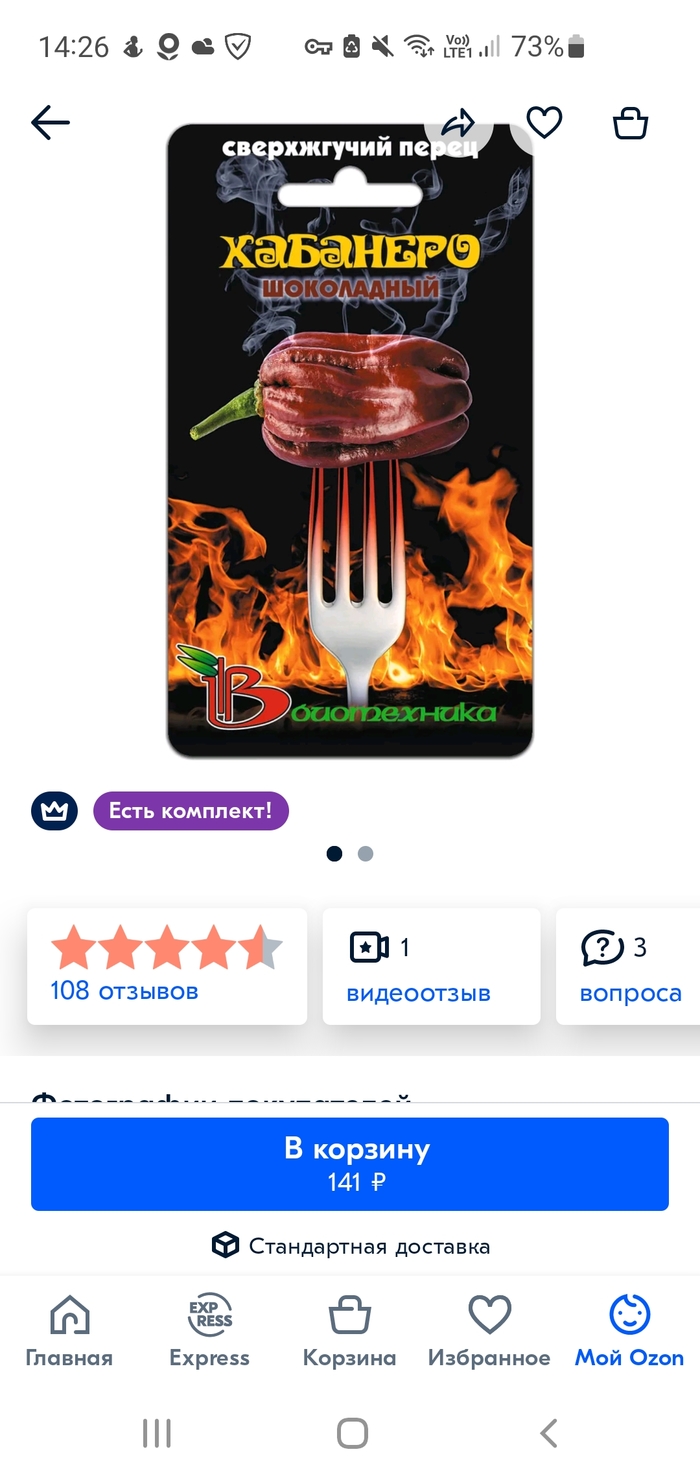Image resolution: width=700 pixels, height=1478 pixels.
Task: Open the Хабанеро product image
Action: [x=349, y=440]
